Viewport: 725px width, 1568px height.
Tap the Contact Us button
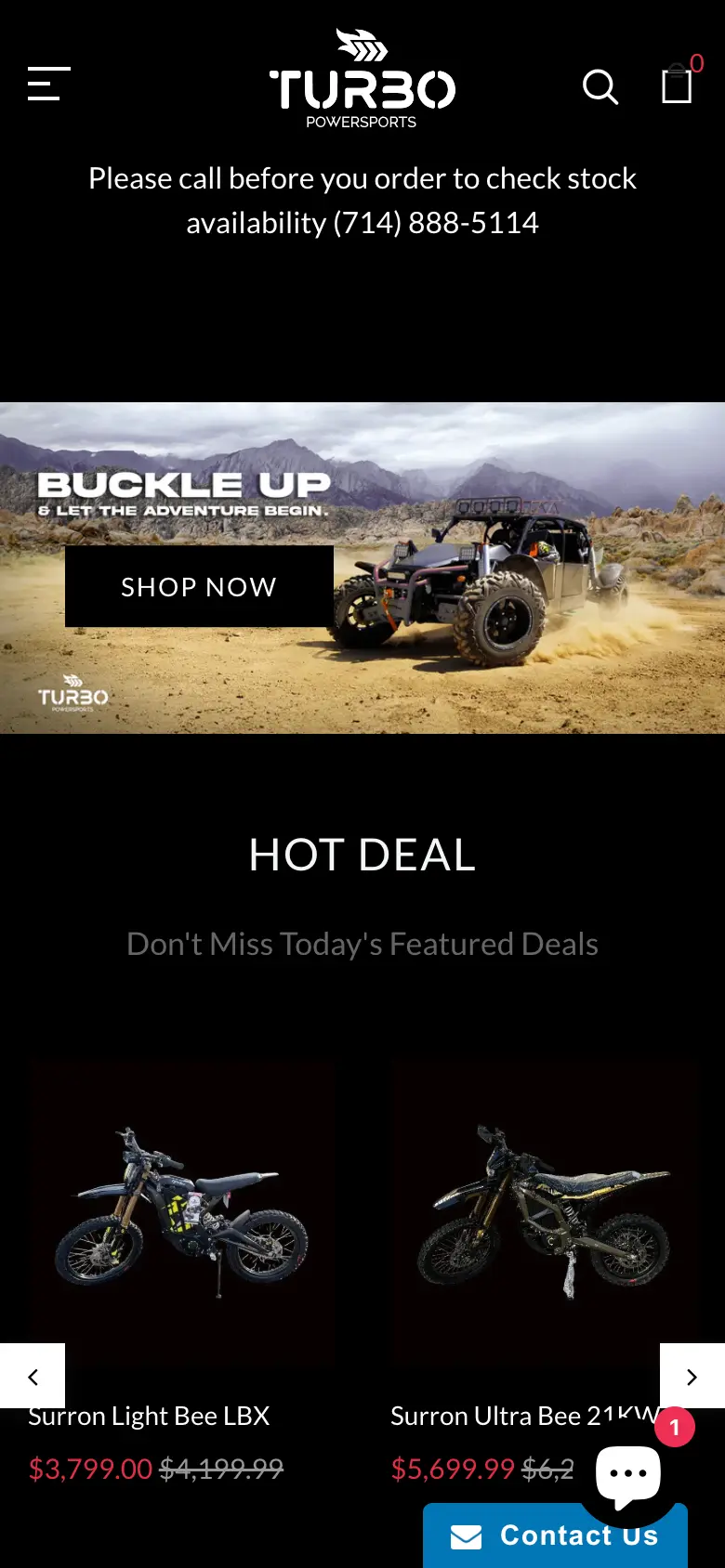point(555,1535)
